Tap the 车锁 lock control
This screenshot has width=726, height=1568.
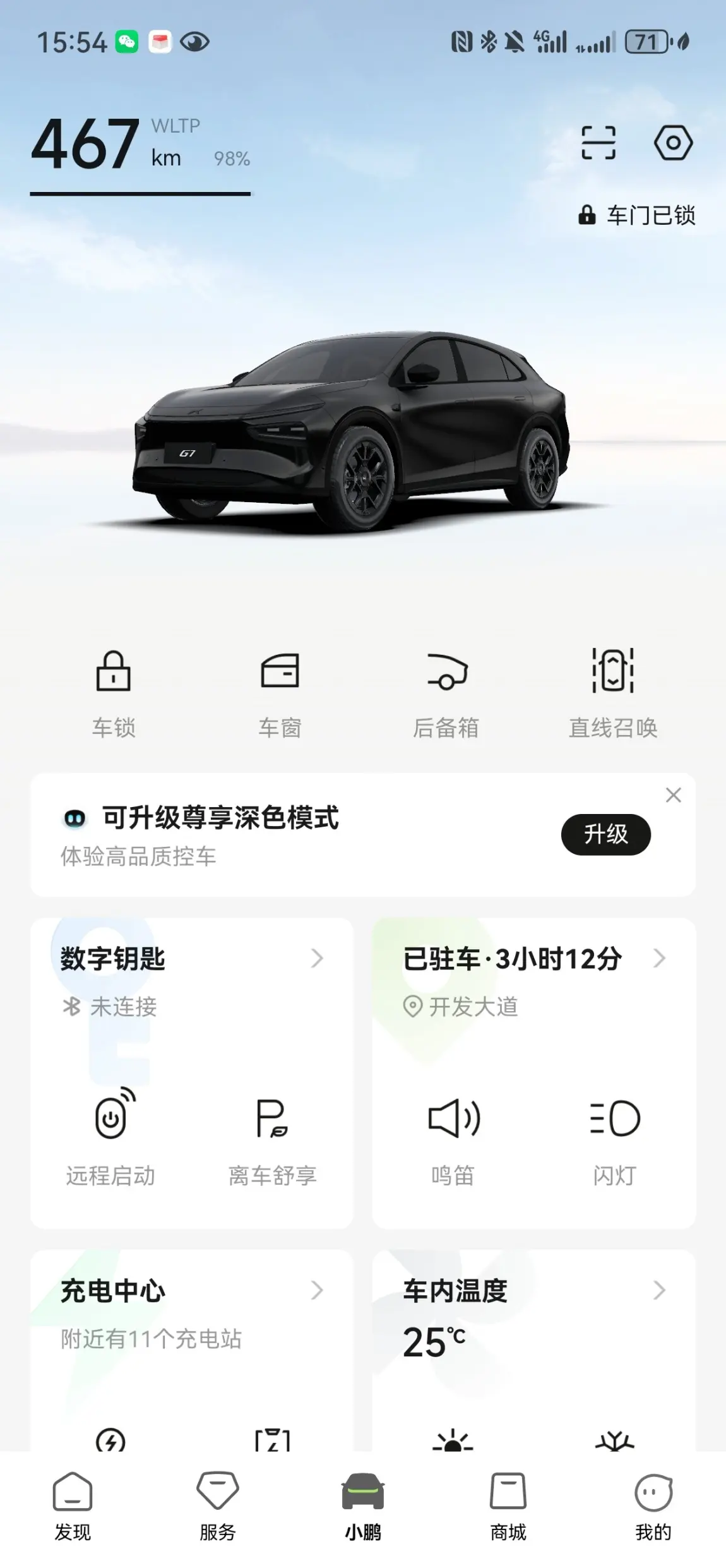tap(114, 693)
